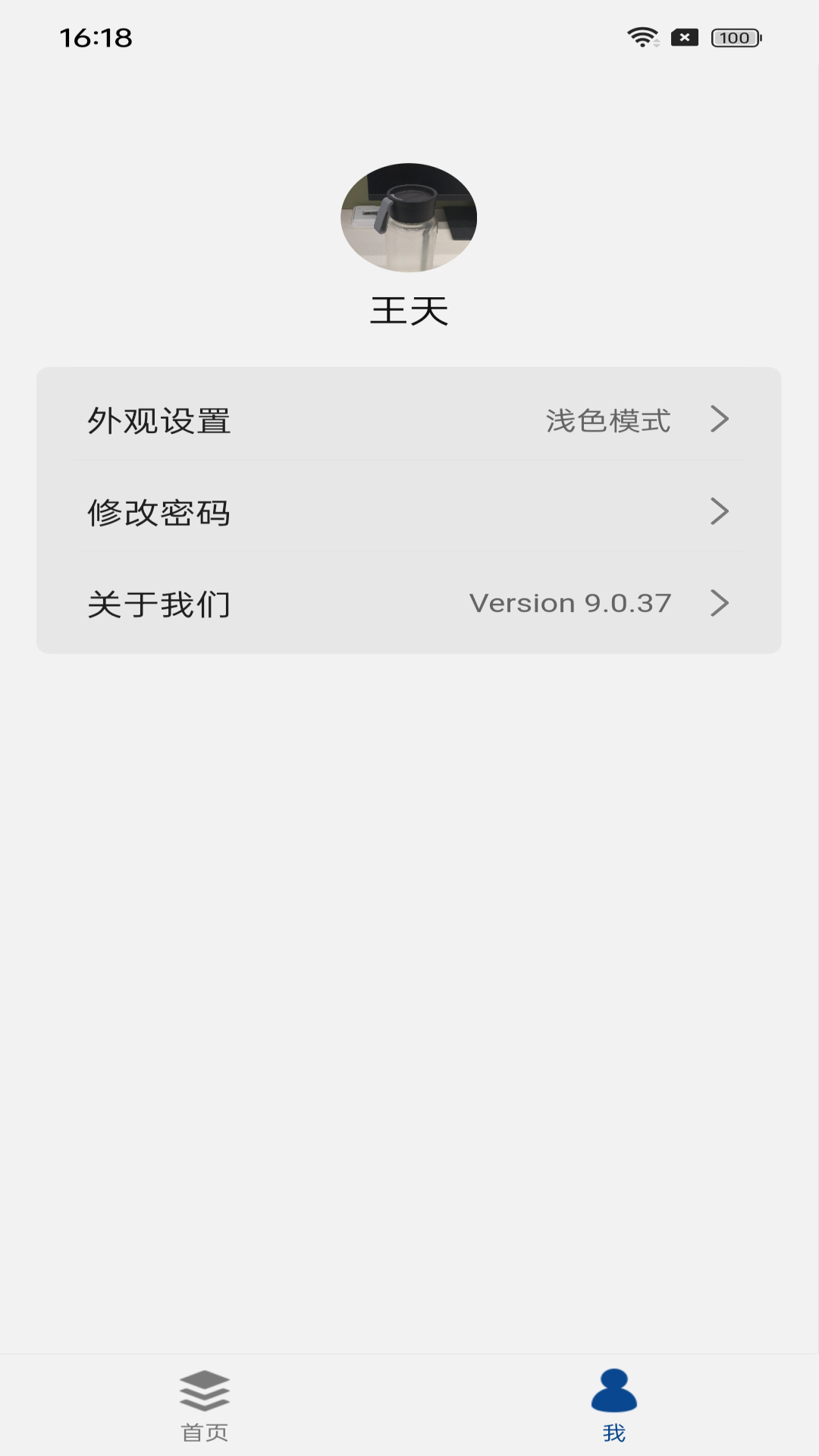Open the 修改密码 settings row
The height and width of the screenshot is (1456, 819).
pos(409,512)
